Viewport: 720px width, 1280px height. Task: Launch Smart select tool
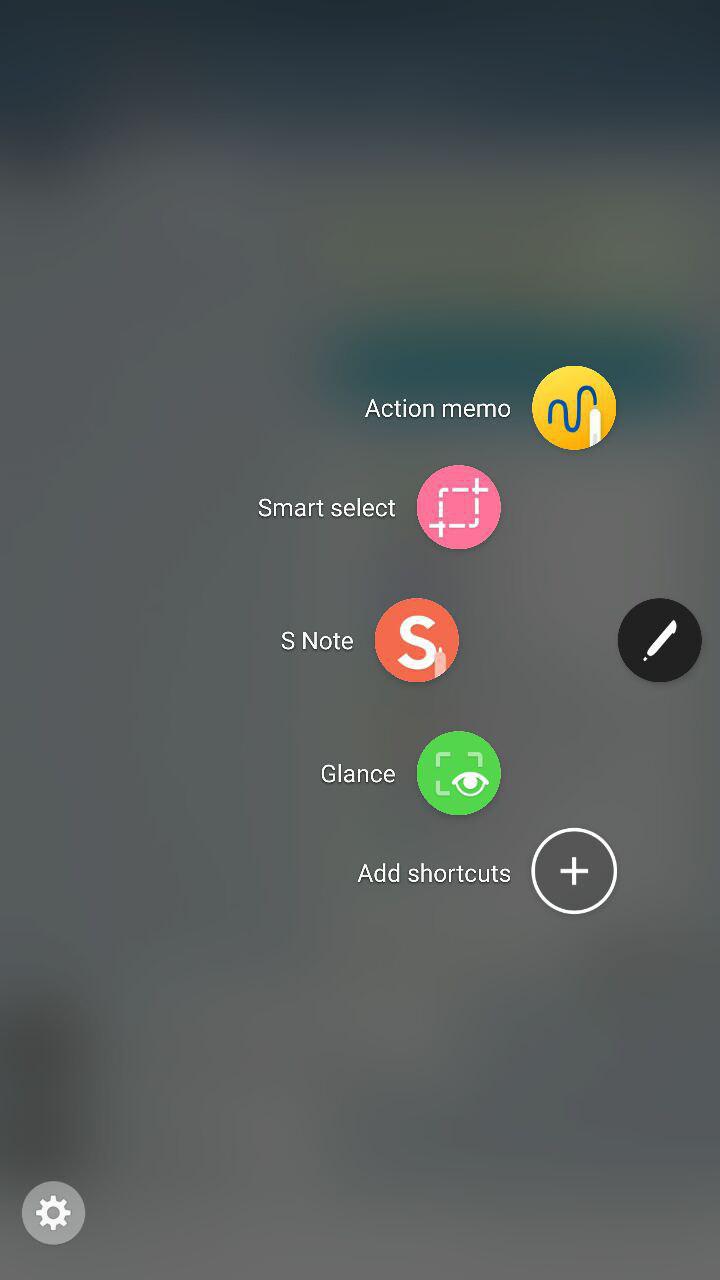coord(459,507)
